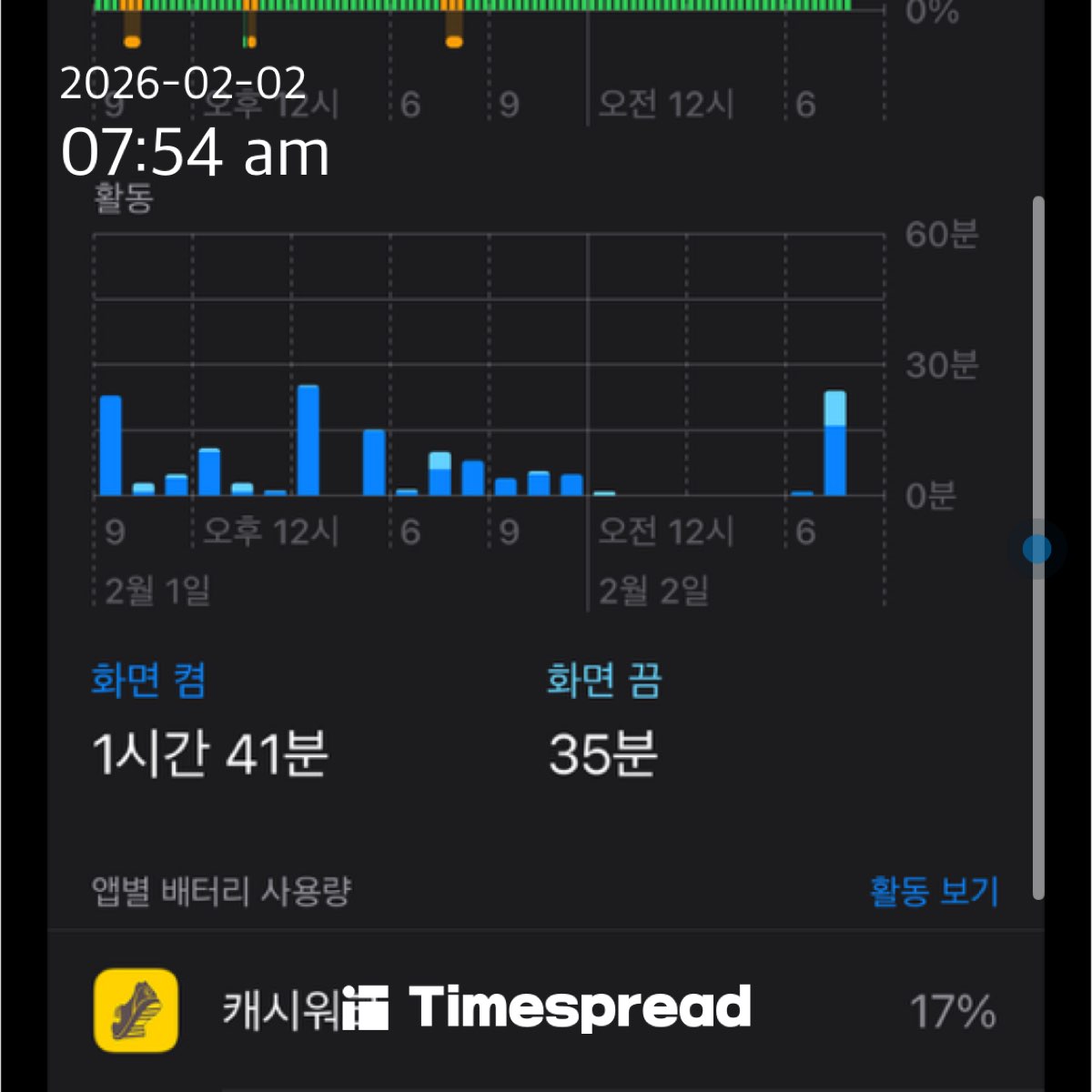Viewport: 1092px width, 1092px height.
Task: Tap the 활동 보기 link
Action: point(934,891)
